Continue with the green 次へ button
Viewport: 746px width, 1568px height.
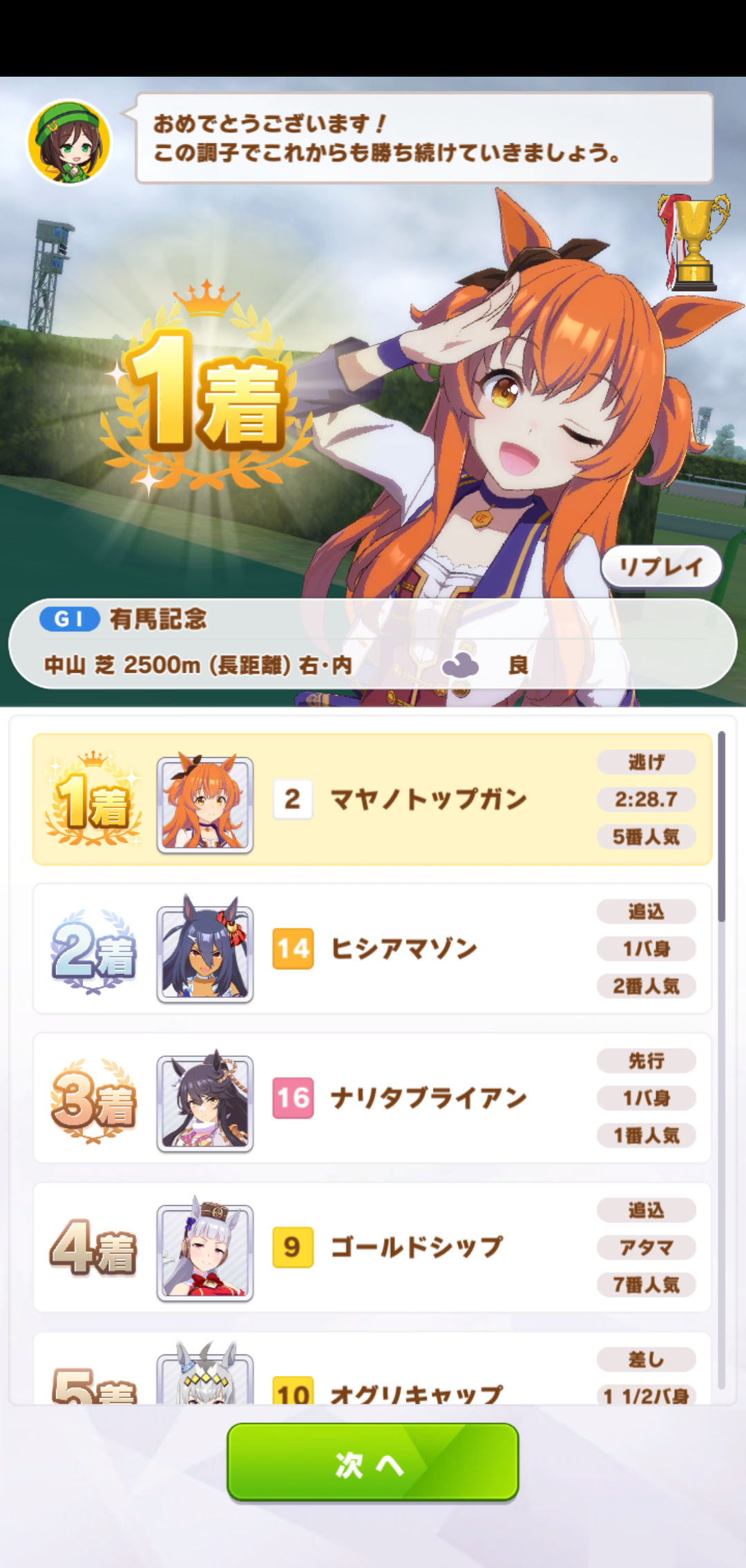[372, 1462]
